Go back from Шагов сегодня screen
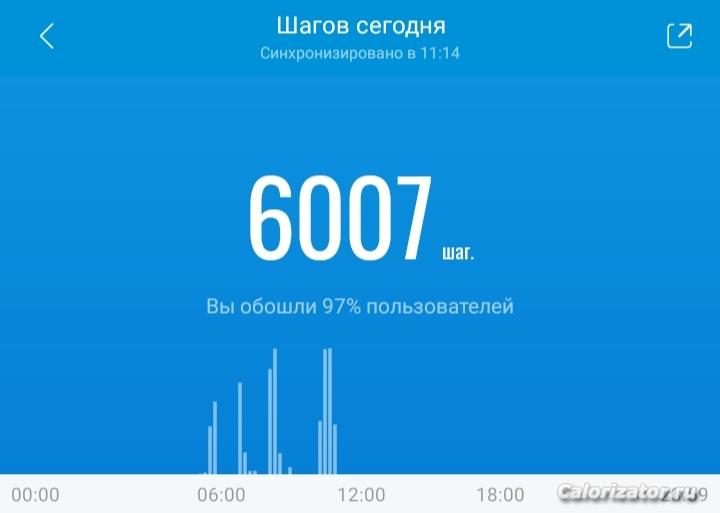 coord(46,37)
